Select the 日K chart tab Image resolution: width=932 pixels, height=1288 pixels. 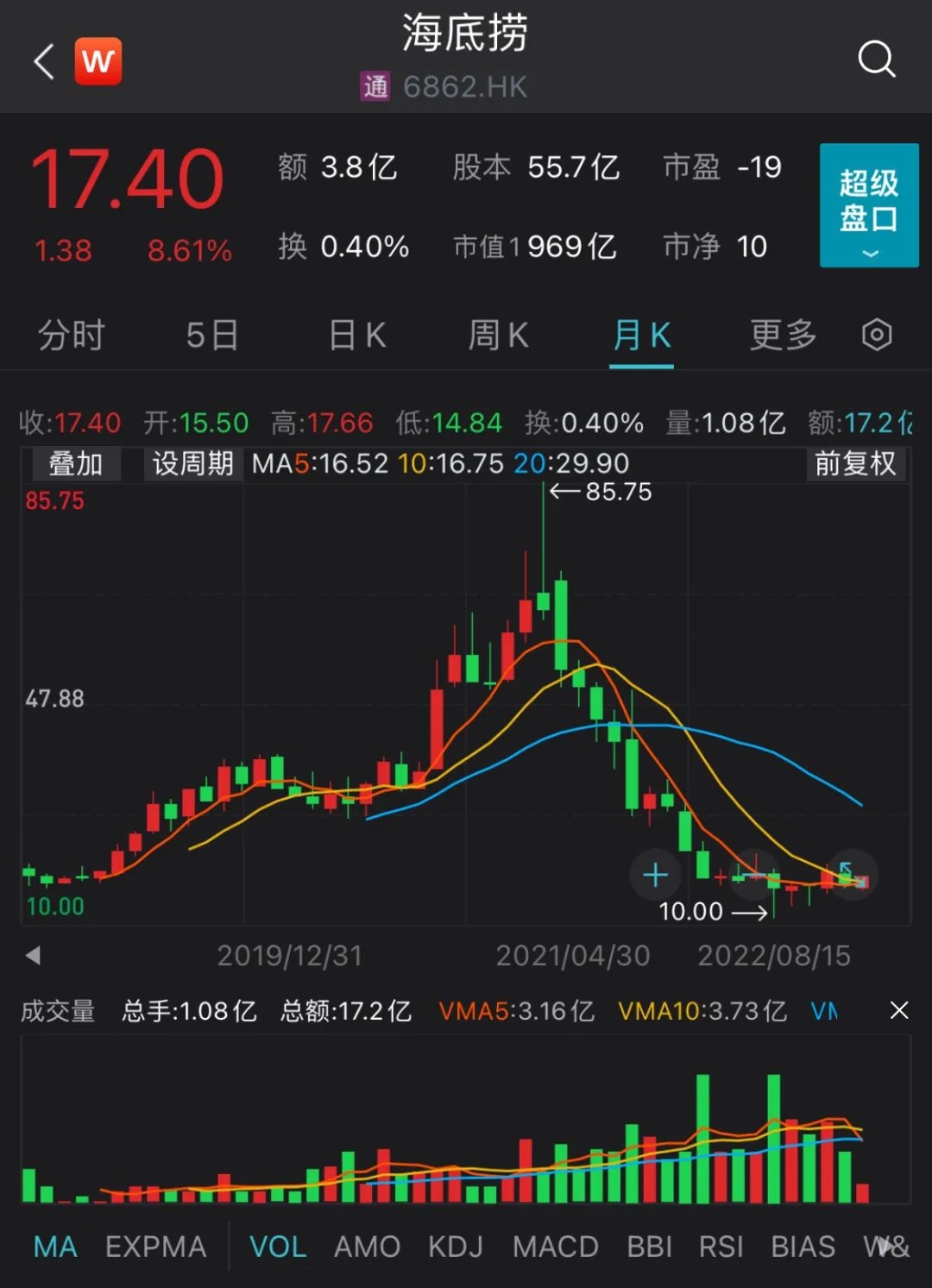pos(357,336)
